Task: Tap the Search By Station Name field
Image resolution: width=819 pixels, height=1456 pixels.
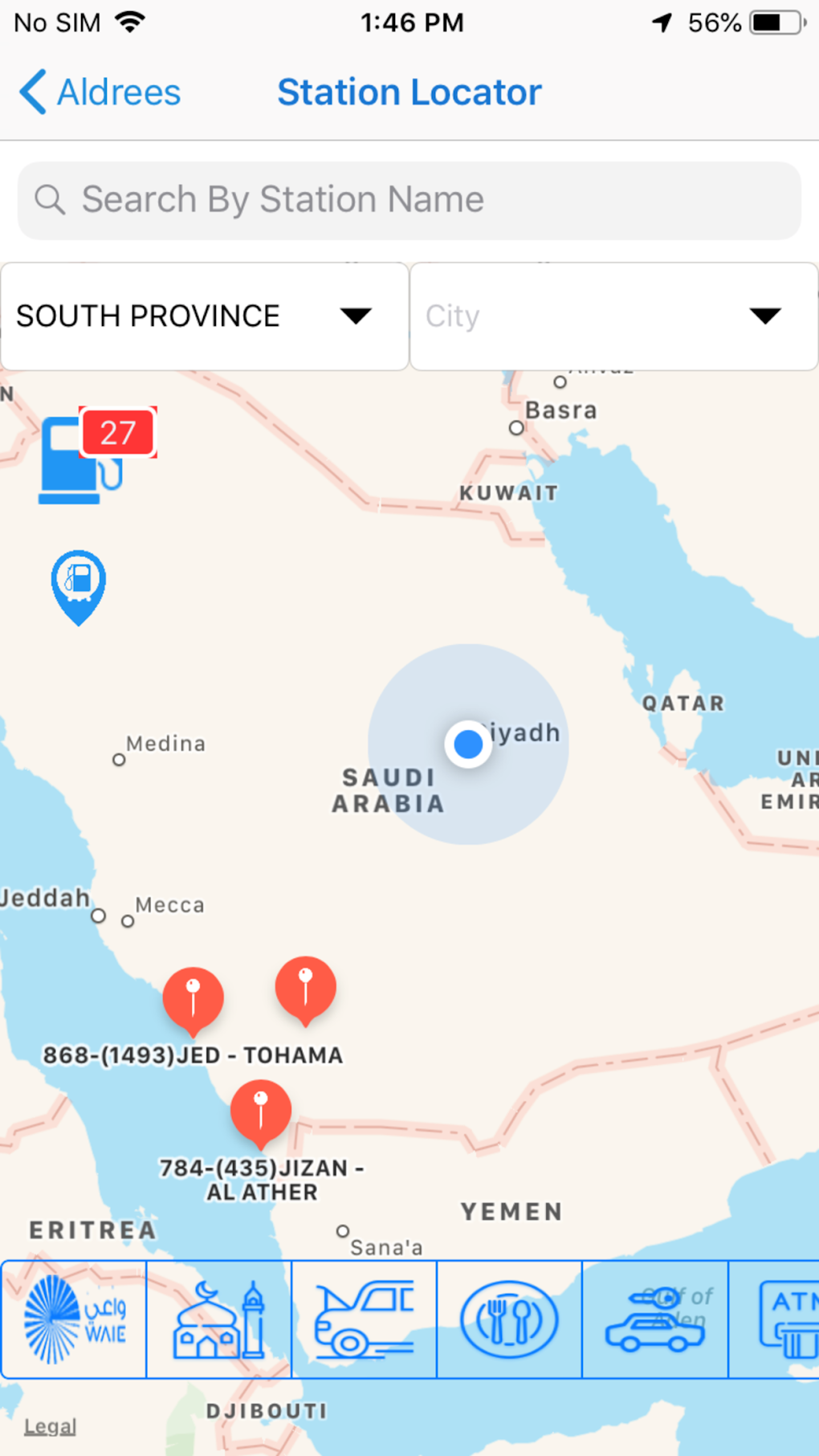Action: 409,200
